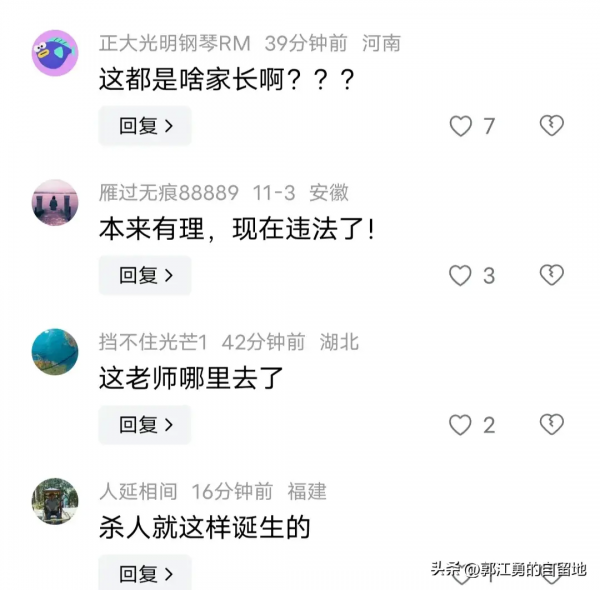Open 雁过无痕88889's profile avatar
The height and width of the screenshot is (590, 600).
pyautogui.click(x=55, y=203)
